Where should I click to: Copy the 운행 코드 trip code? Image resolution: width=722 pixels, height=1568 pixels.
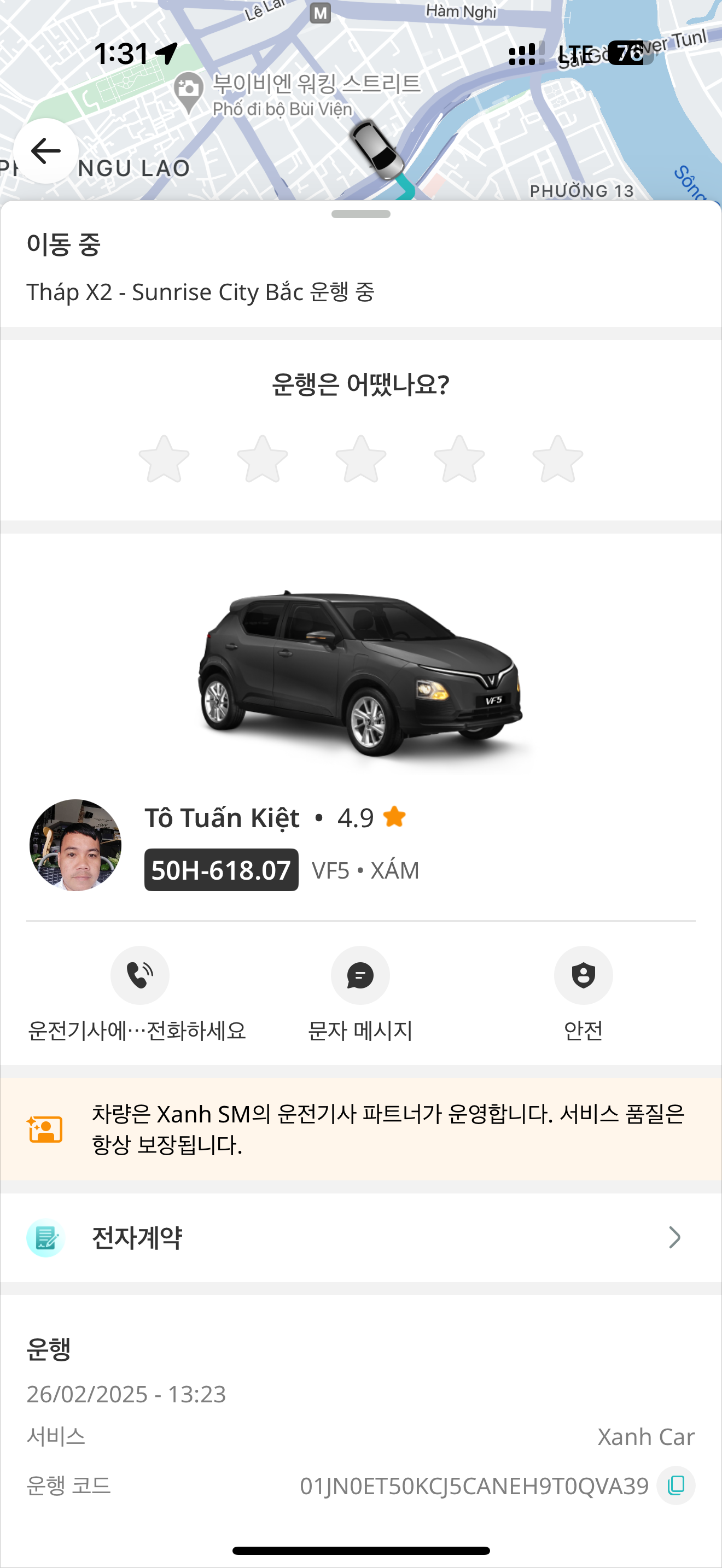coord(676,1486)
